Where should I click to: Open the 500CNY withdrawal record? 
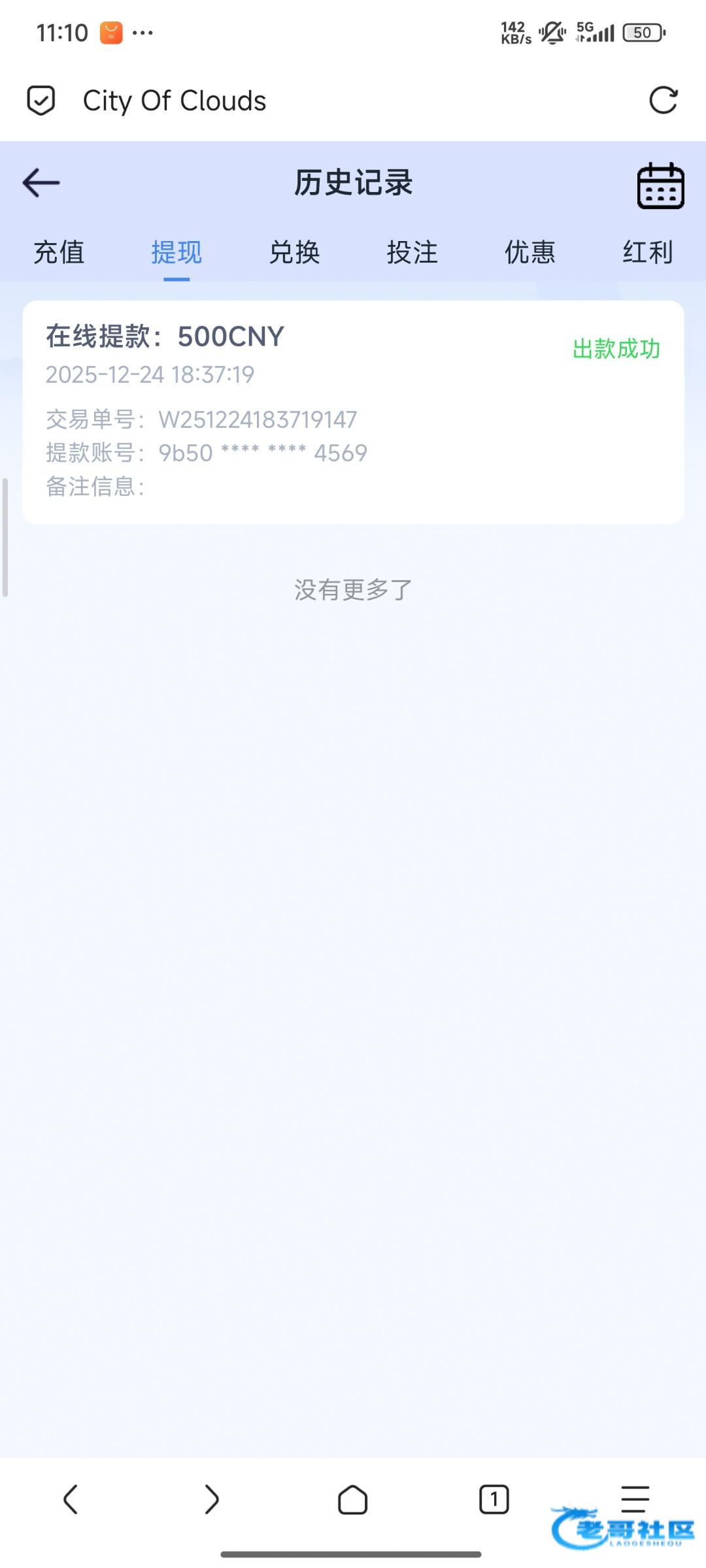coord(353,412)
